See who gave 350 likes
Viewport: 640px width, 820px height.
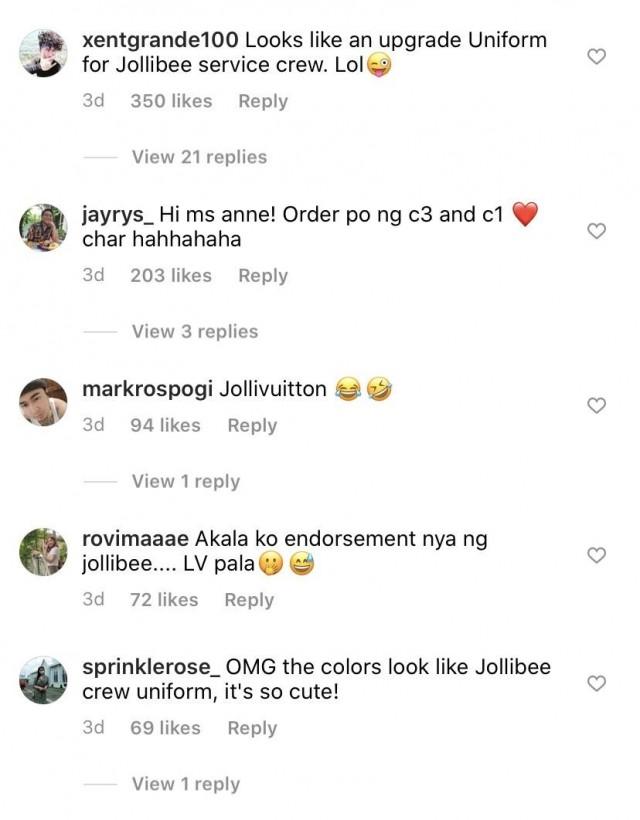171,101
